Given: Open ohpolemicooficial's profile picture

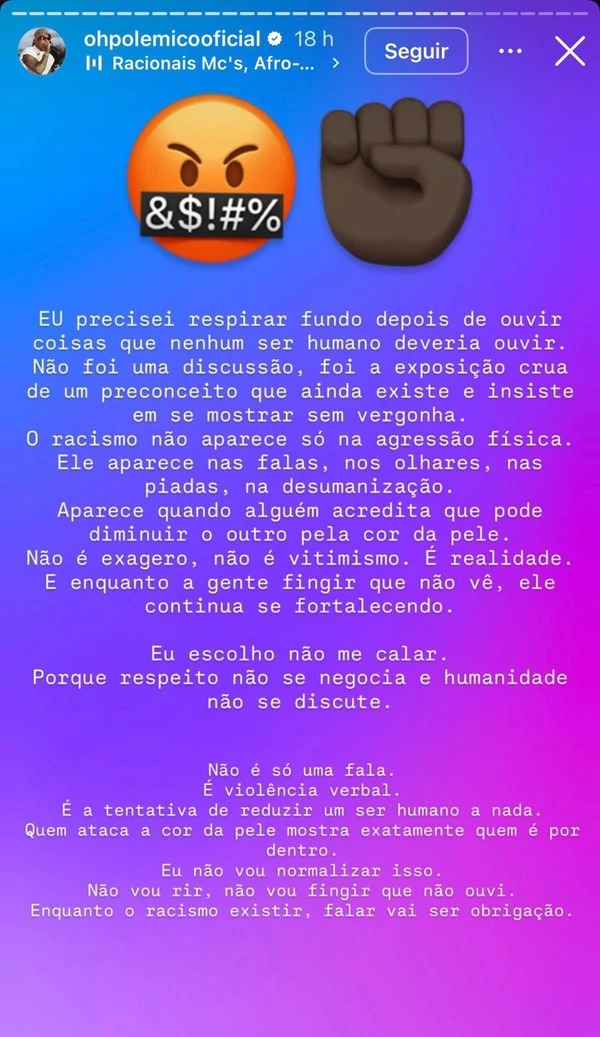Looking at the screenshot, I should click(x=41, y=51).
